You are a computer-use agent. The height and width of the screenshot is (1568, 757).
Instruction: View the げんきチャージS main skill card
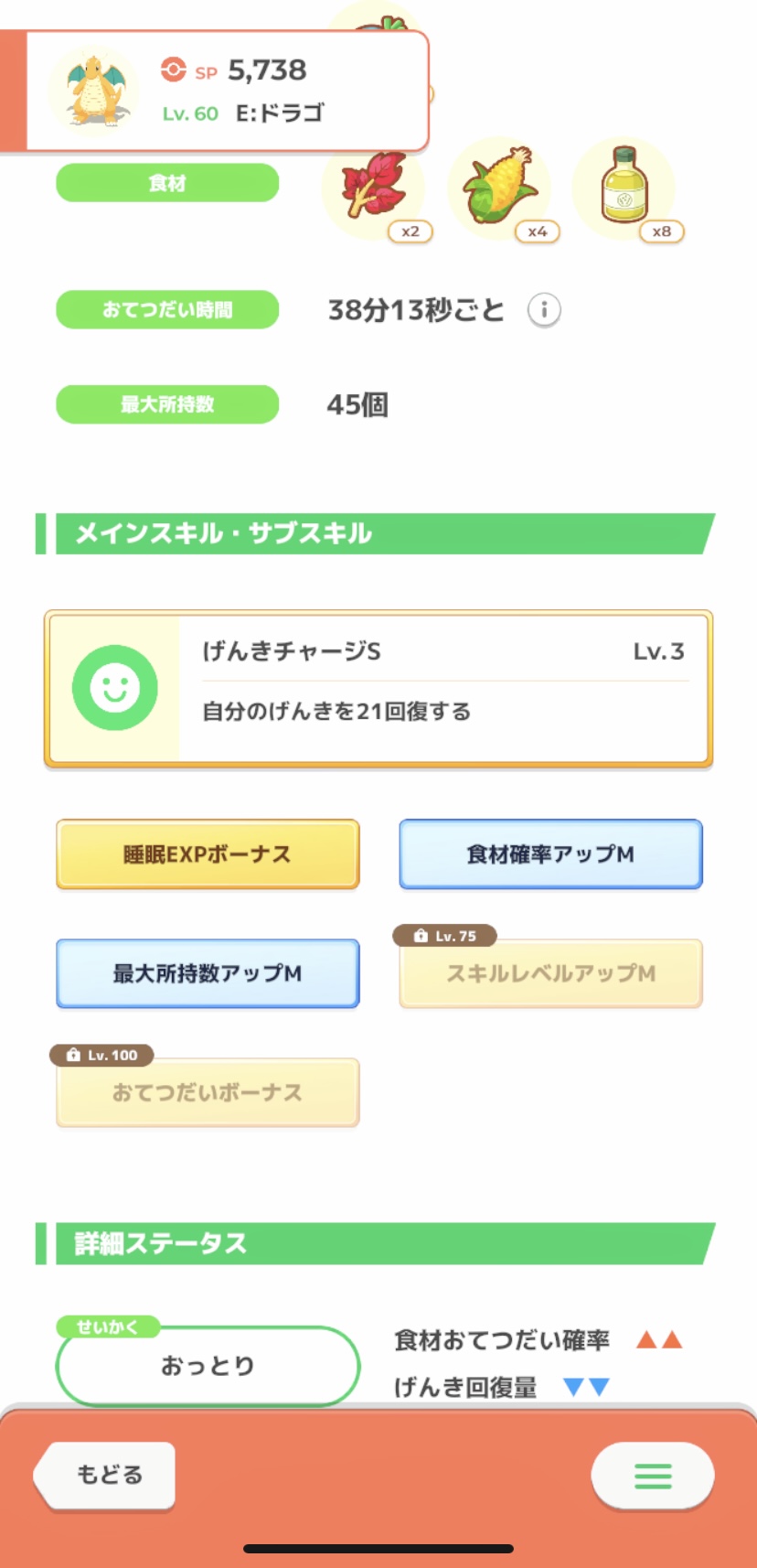[x=378, y=688]
